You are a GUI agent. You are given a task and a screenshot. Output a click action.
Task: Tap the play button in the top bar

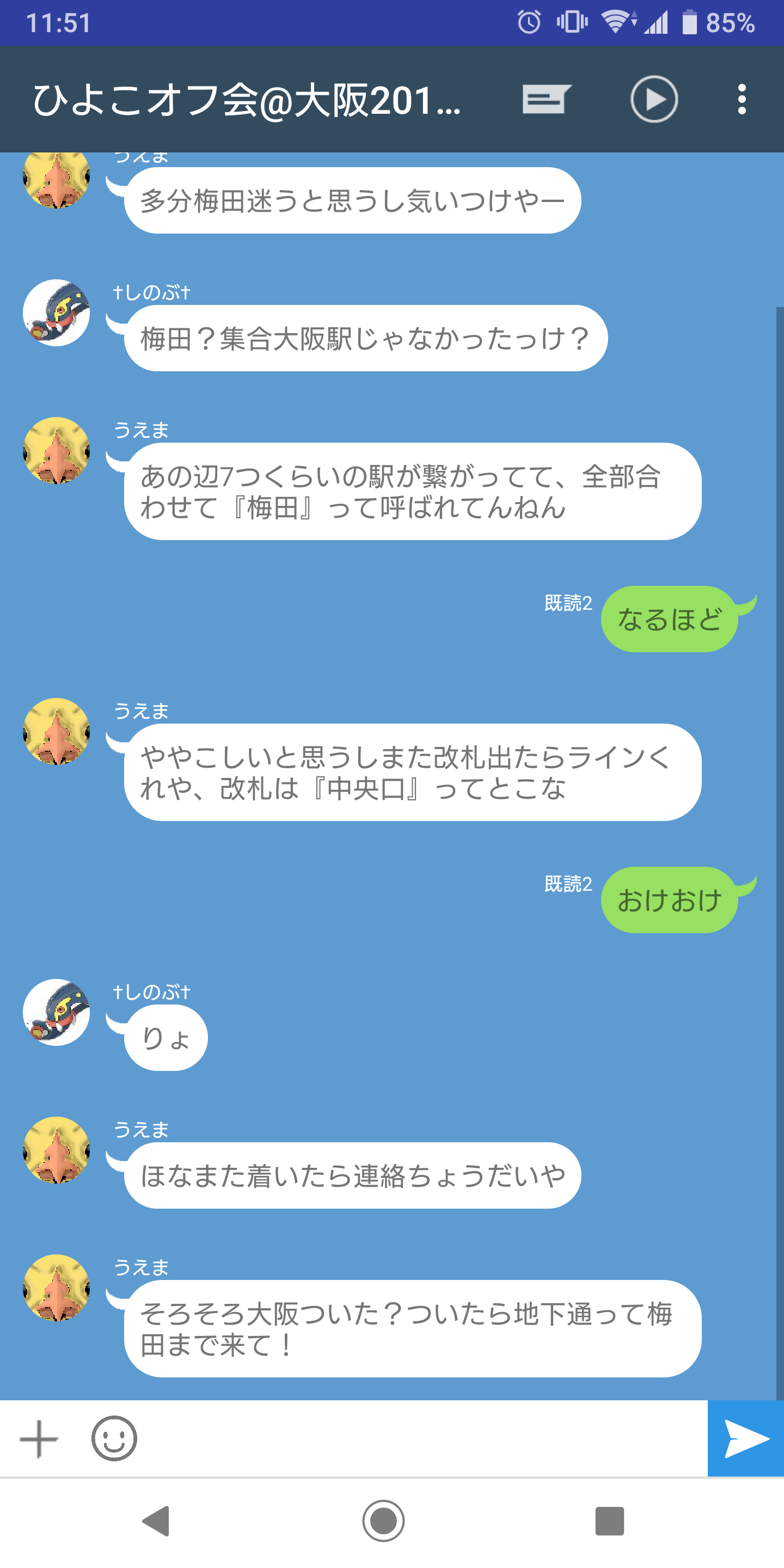(x=654, y=99)
